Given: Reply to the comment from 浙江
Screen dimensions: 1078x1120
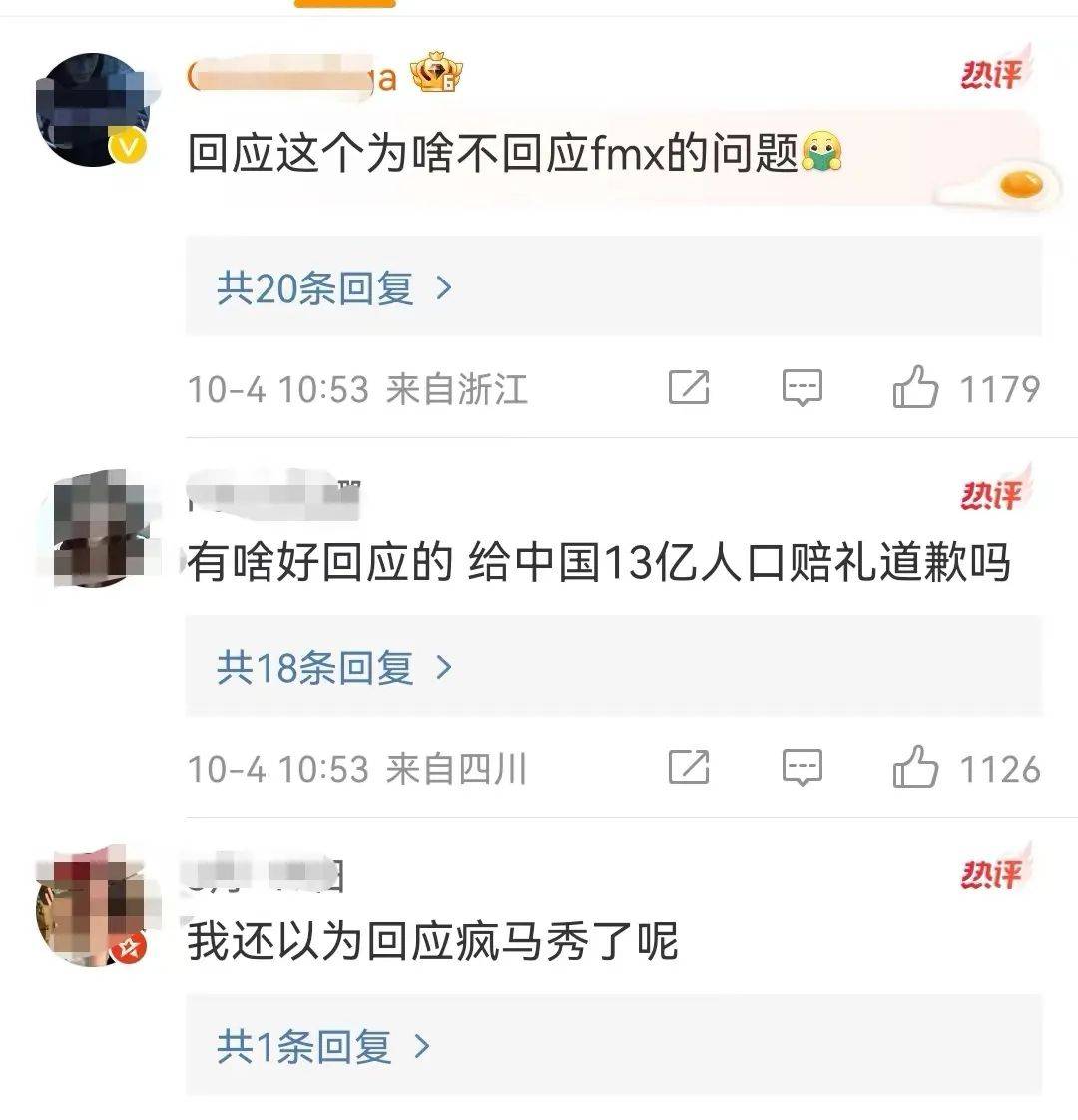Looking at the screenshot, I should coord(803,388).
